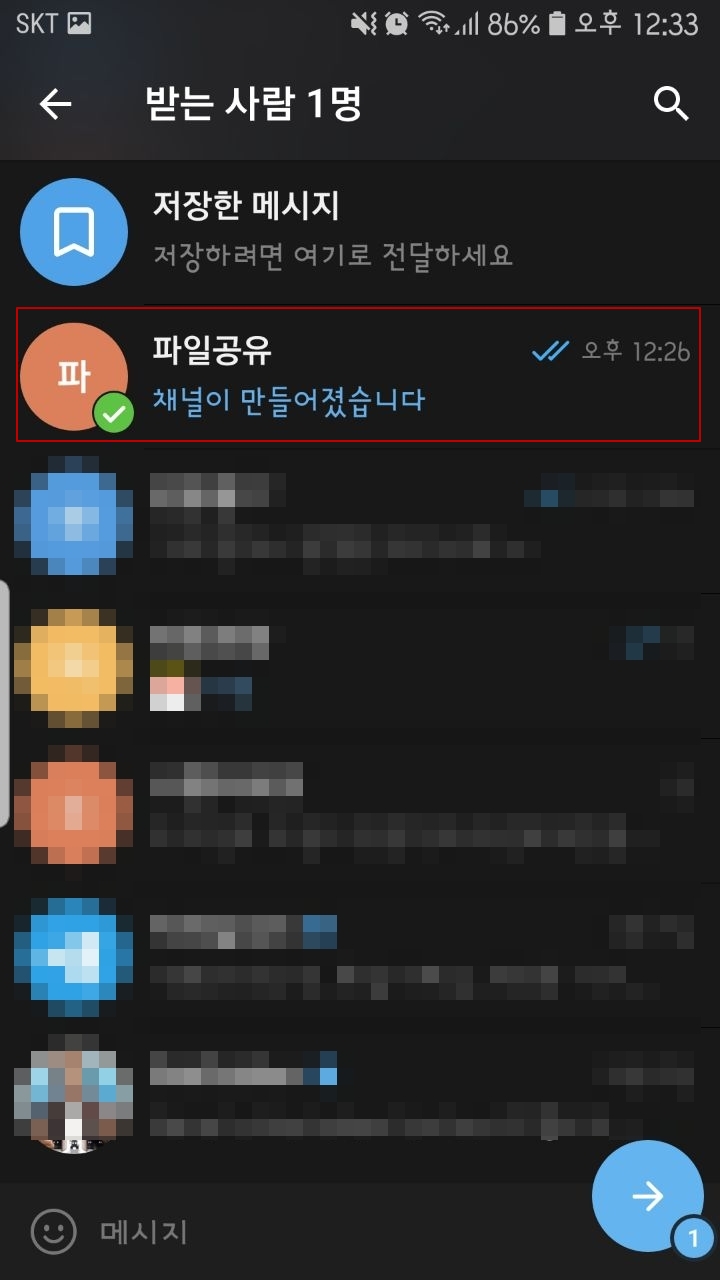Go back with the arrow icon
720x1280 pixels.
(55, 104)
